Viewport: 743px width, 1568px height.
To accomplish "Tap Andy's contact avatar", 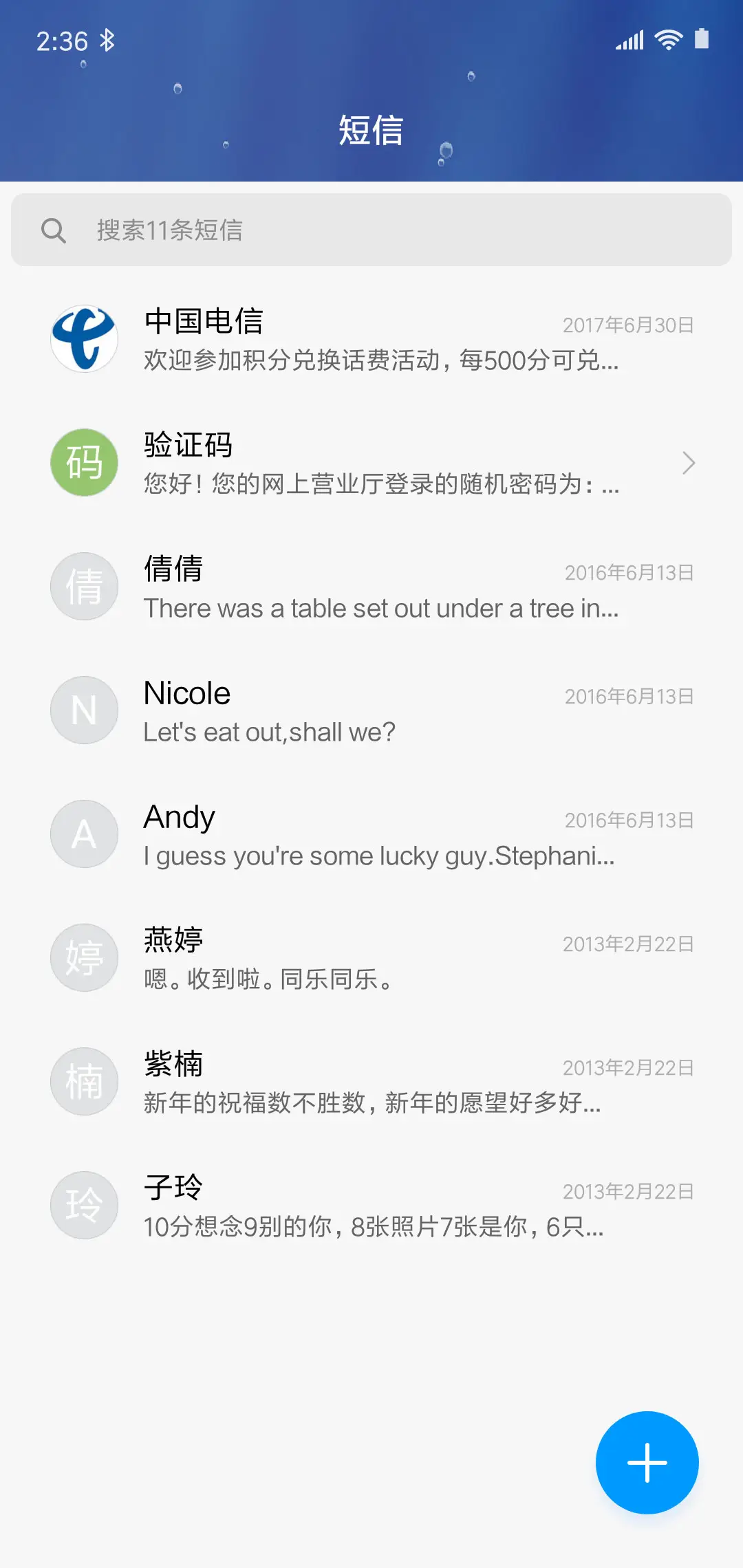I will (x=84, y=834).
